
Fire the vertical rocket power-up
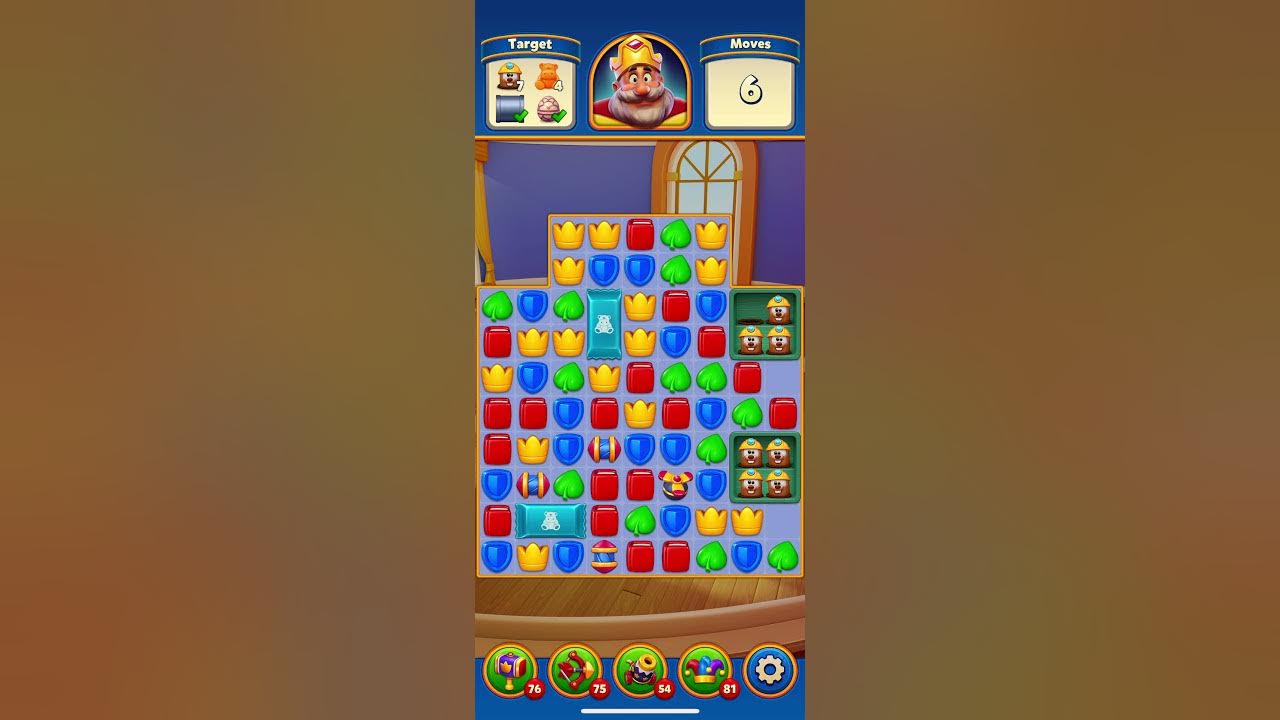click(604, 556)
